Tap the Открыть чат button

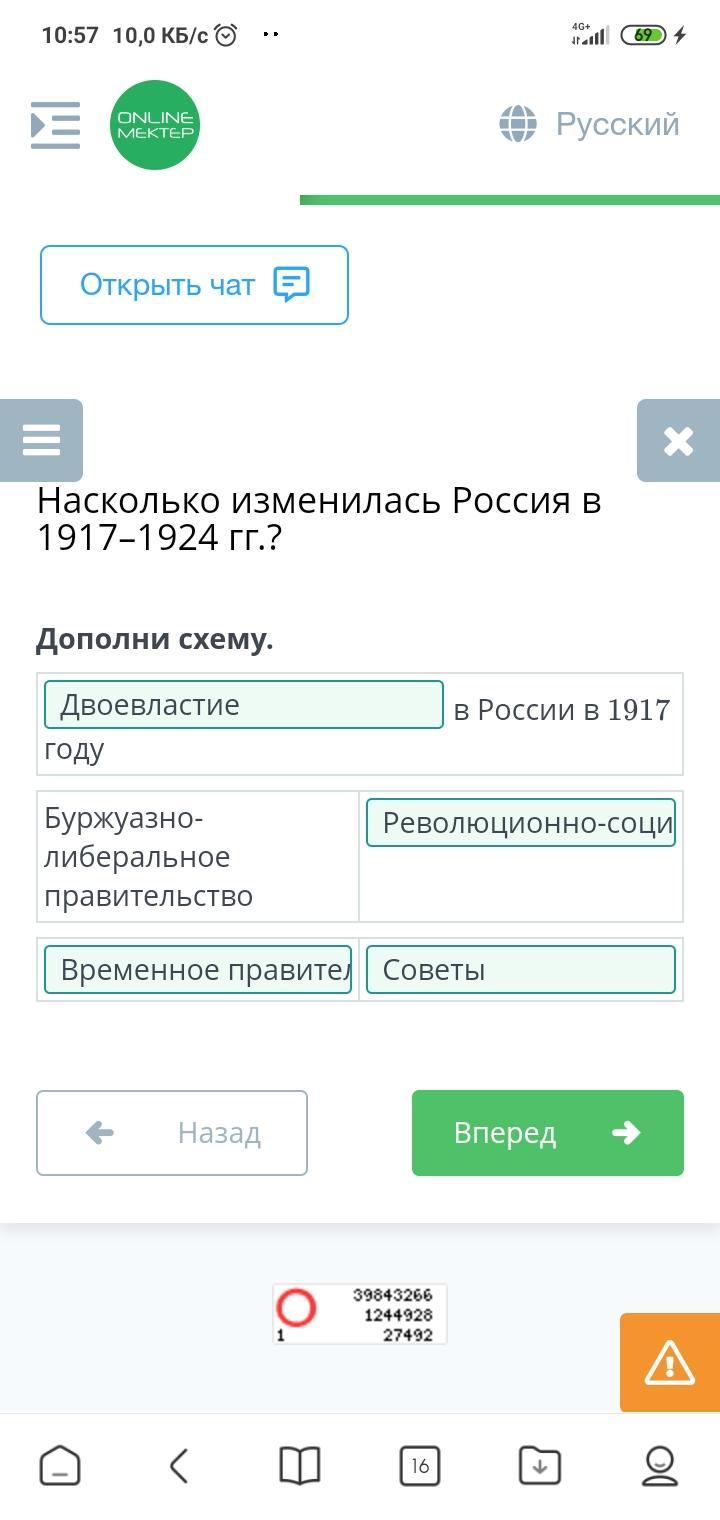(x=194, y=285)
